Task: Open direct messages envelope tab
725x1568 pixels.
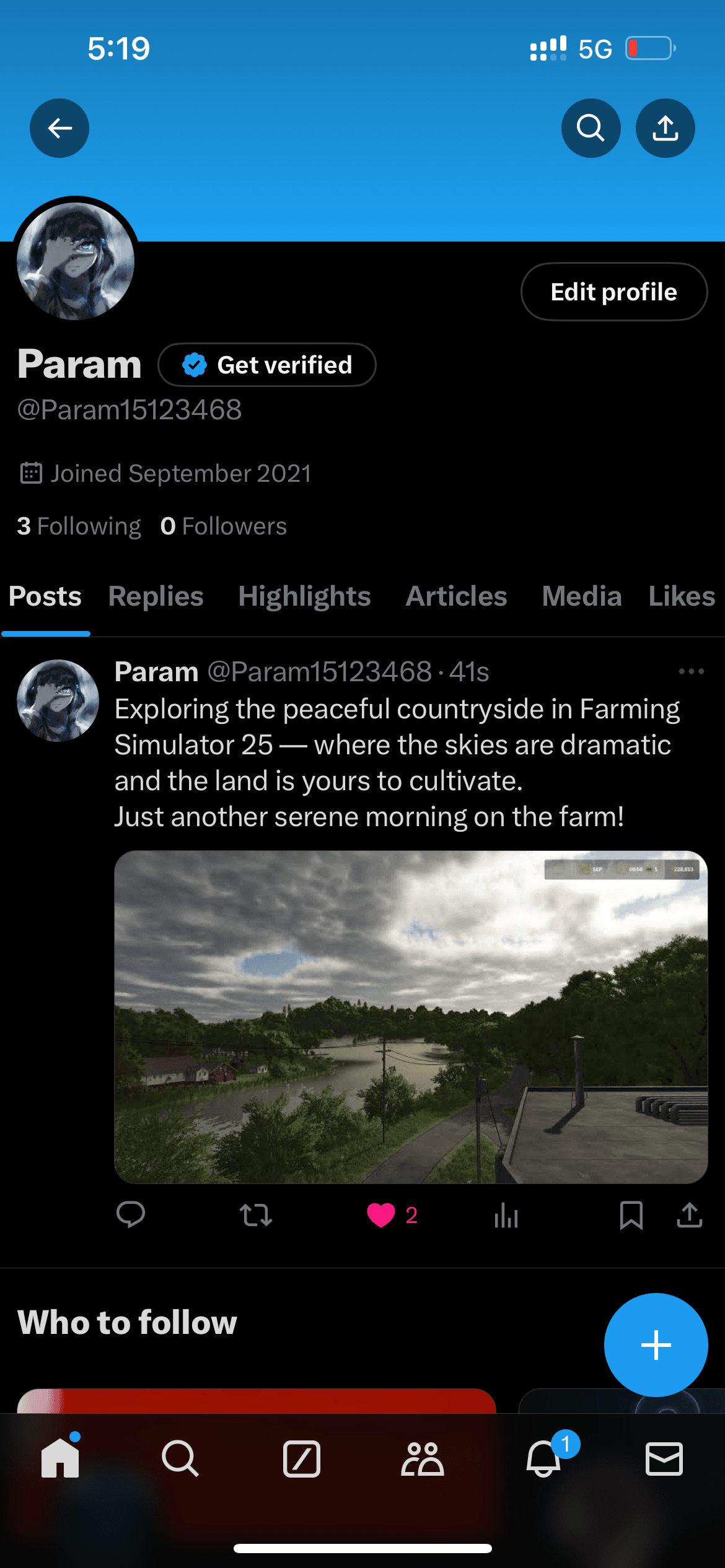Action: tap(664, 1458)
